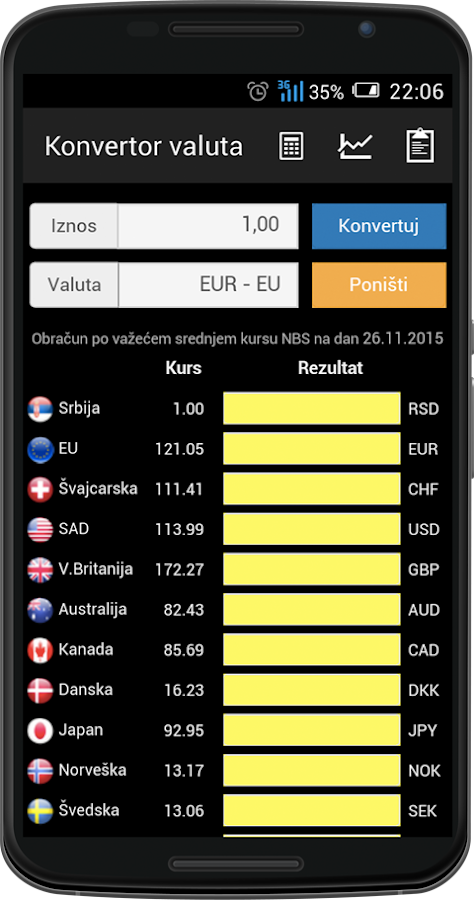Open the Valuta currency dropdown
474x900 pixels.
tap(208, 285)
